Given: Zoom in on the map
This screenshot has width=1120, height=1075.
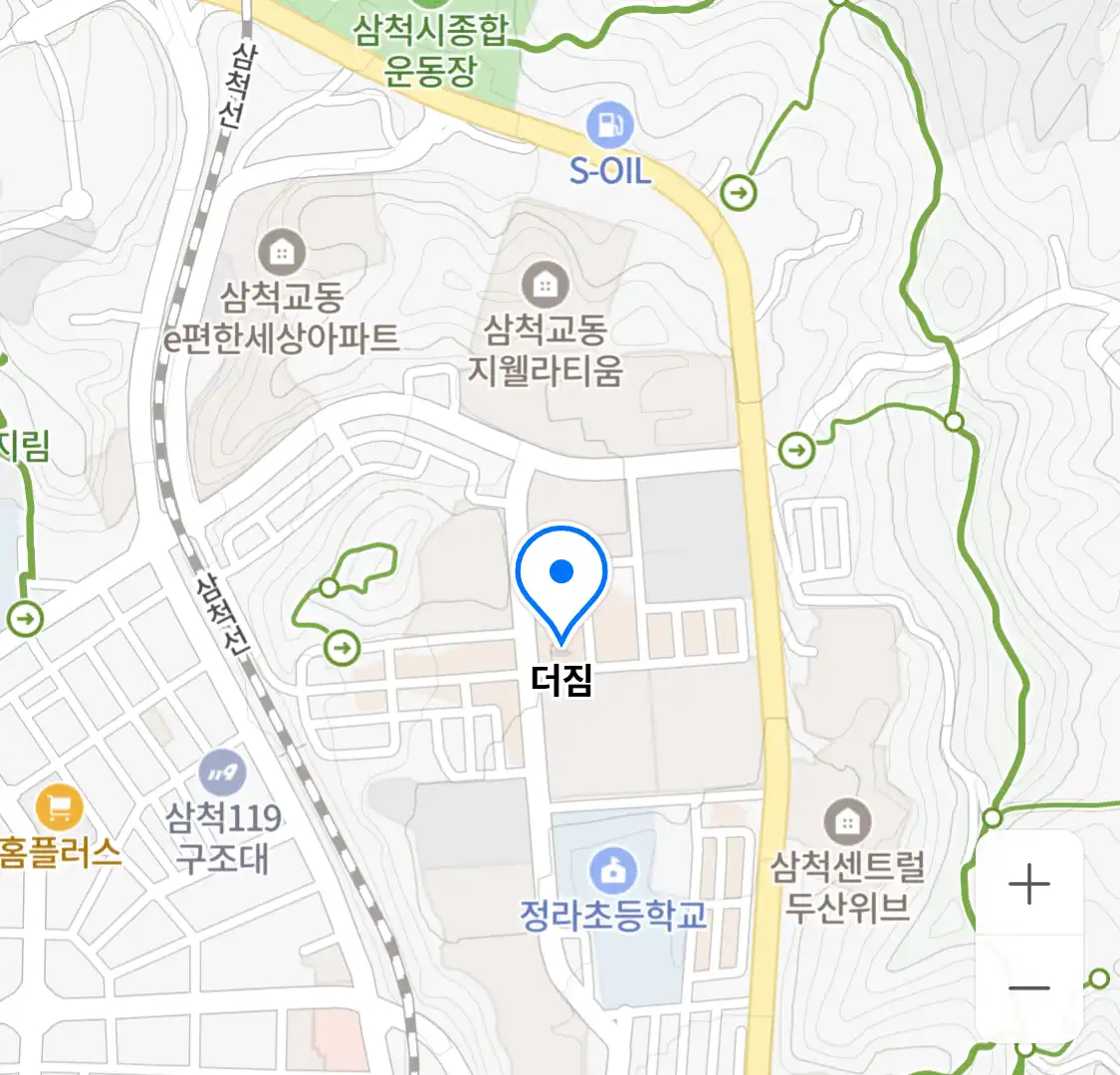Looking at the screenshot, I should point(1028,883).
